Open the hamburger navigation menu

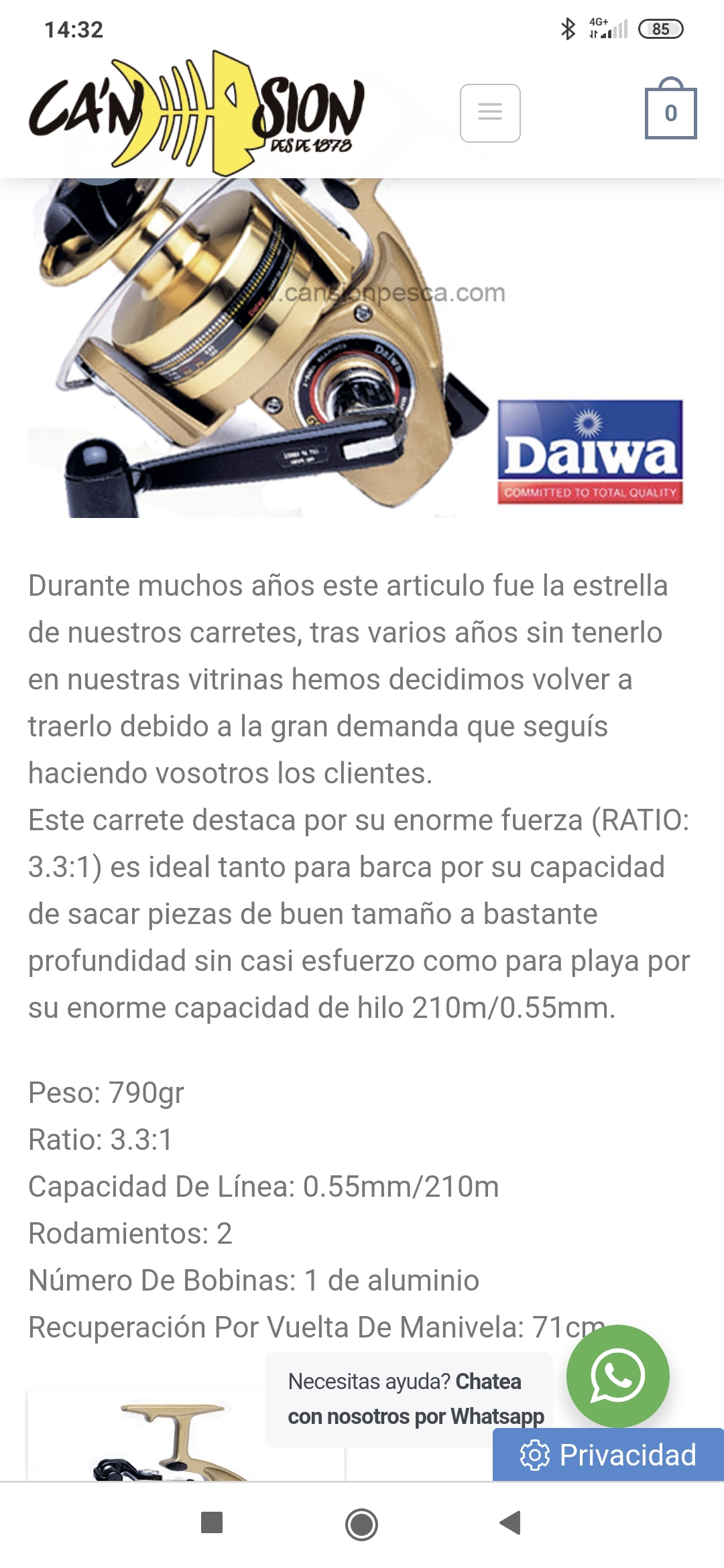[x=490, y=113]
